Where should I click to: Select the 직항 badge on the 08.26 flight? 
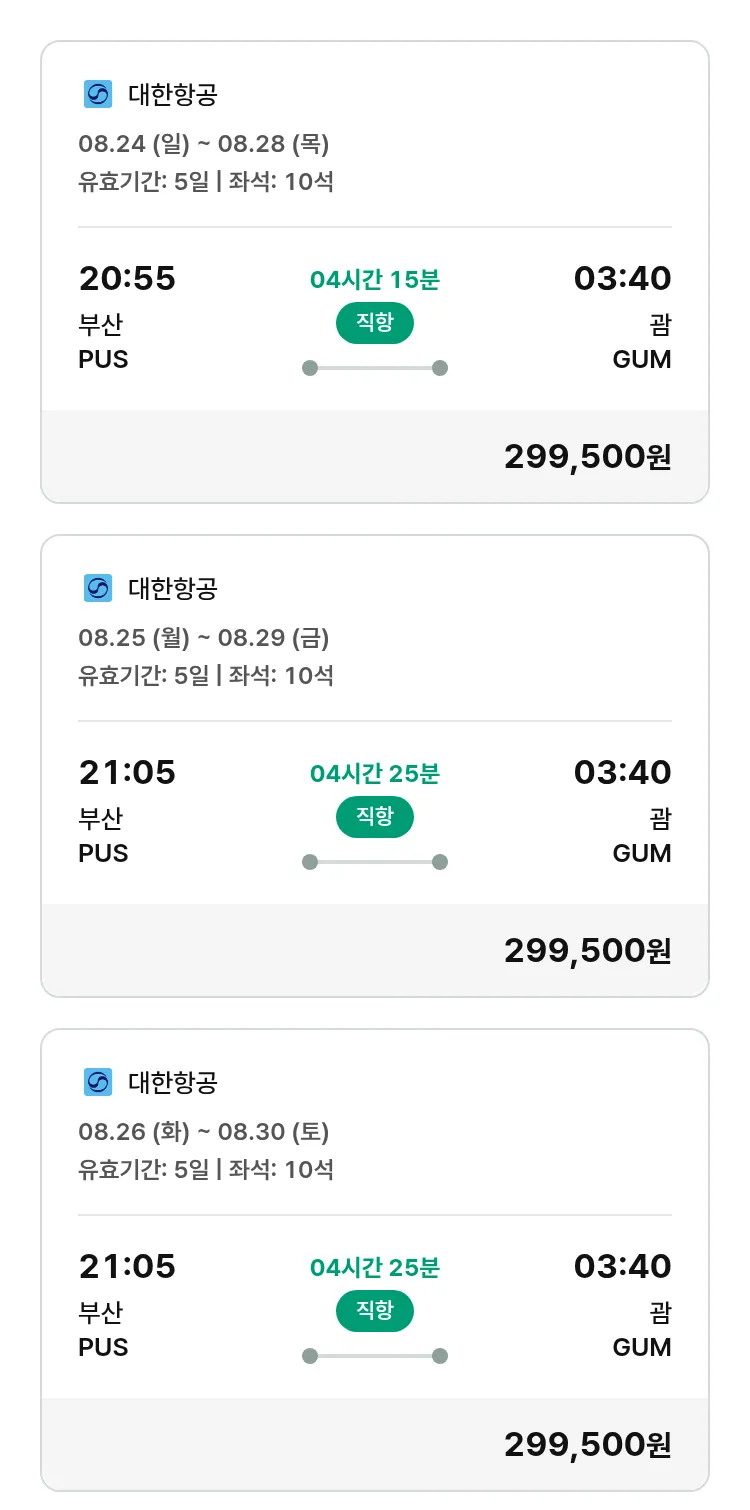click(x=374, y=1311)
